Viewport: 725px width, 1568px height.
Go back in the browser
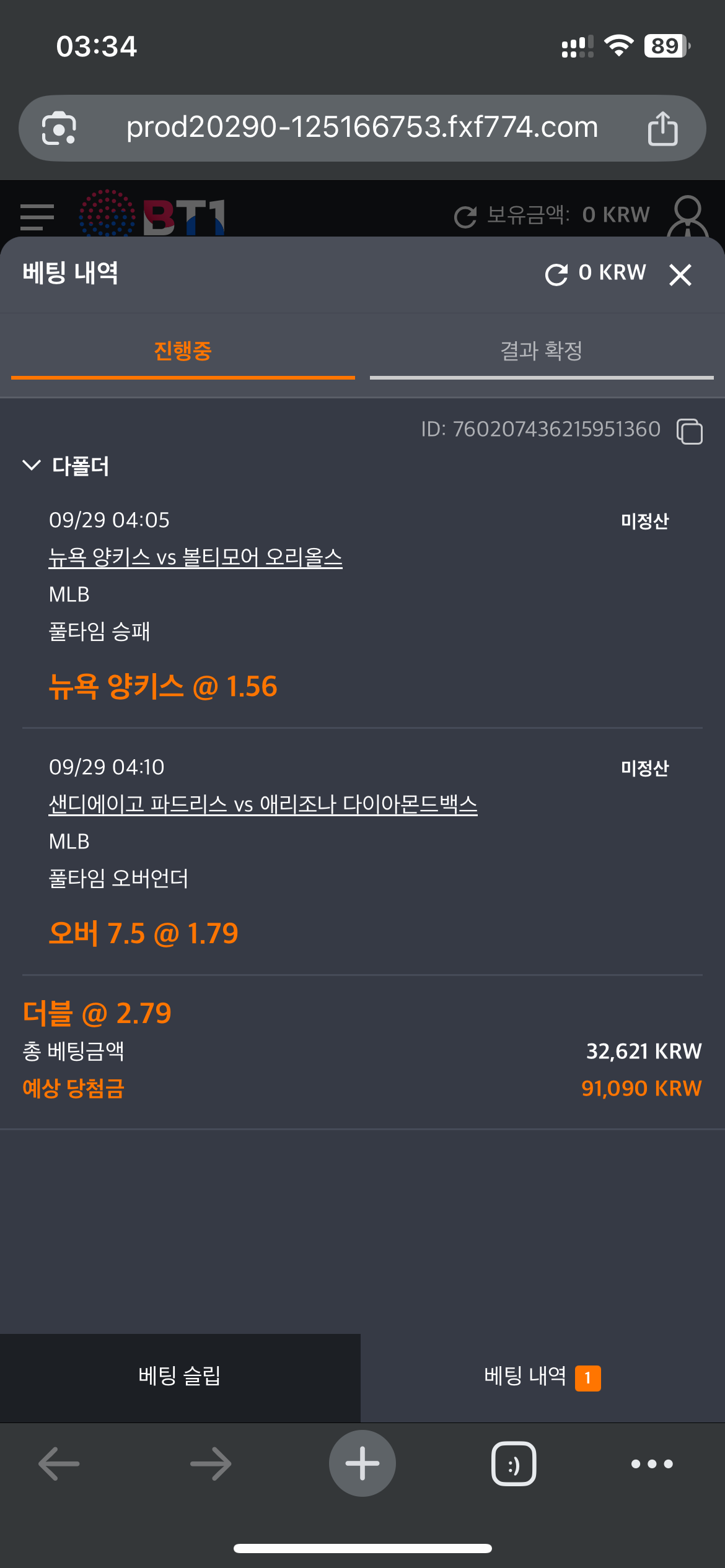click(59, 1464)
